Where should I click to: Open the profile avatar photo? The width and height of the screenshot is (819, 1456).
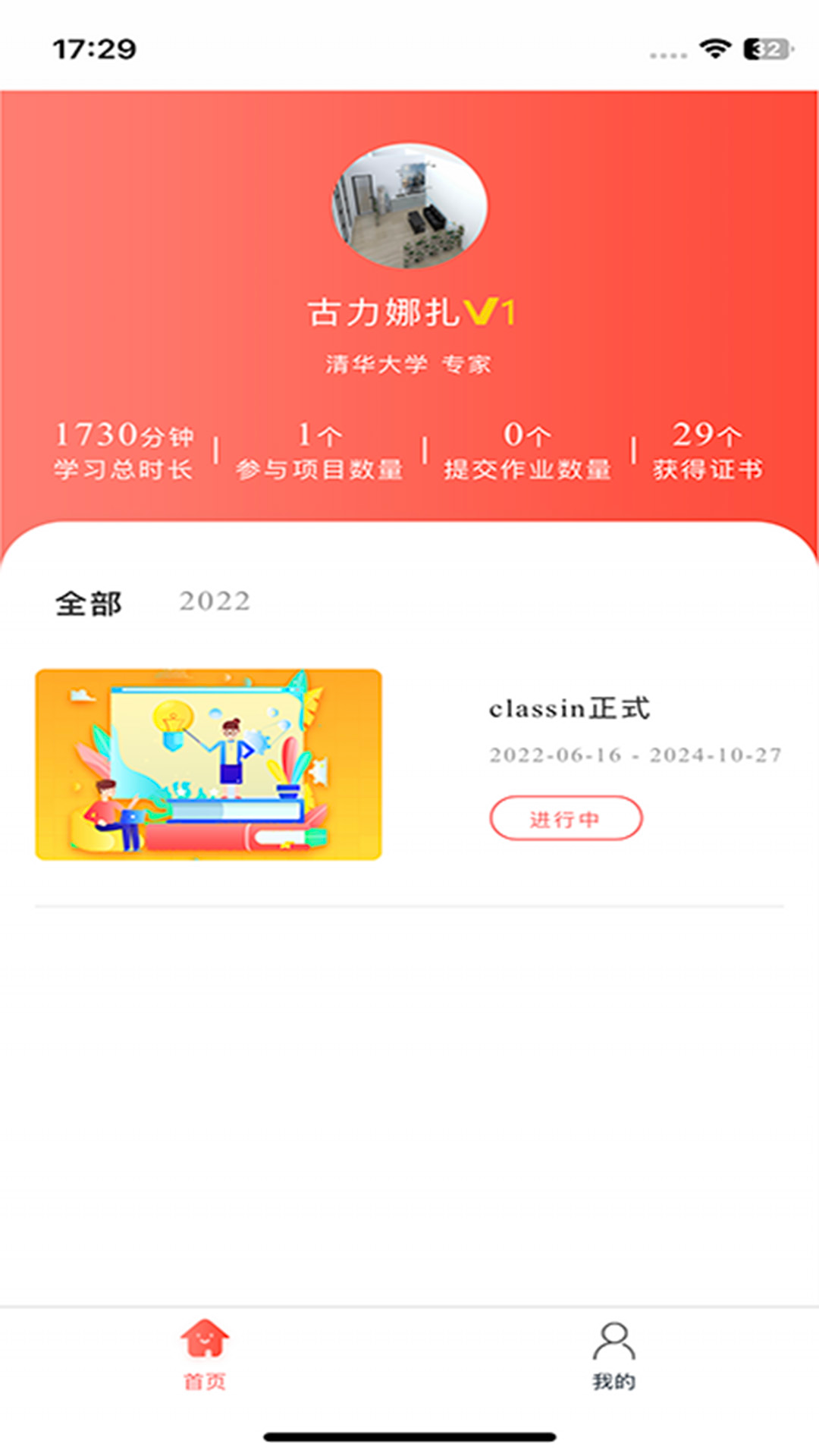click(x=409, y=206)
